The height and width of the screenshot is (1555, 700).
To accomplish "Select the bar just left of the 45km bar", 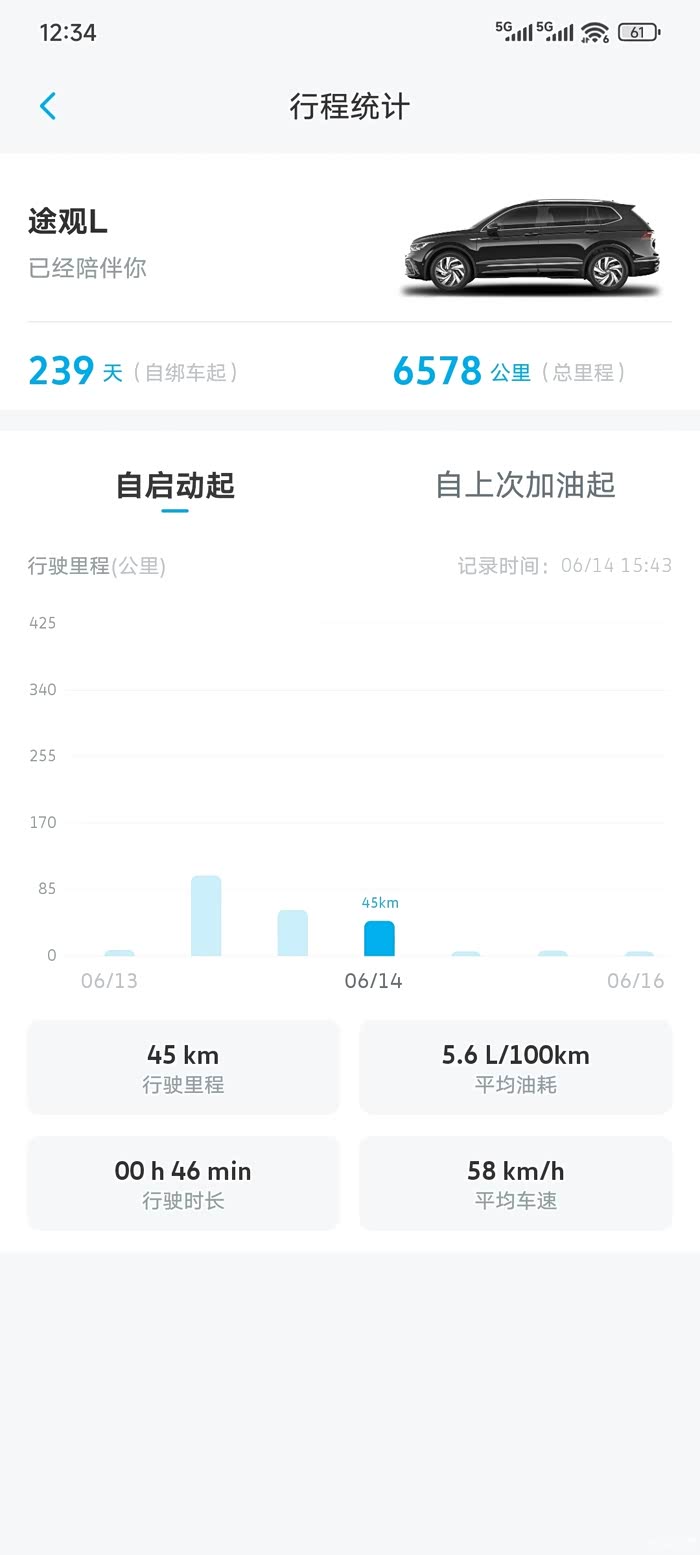I will pos(293,933).
